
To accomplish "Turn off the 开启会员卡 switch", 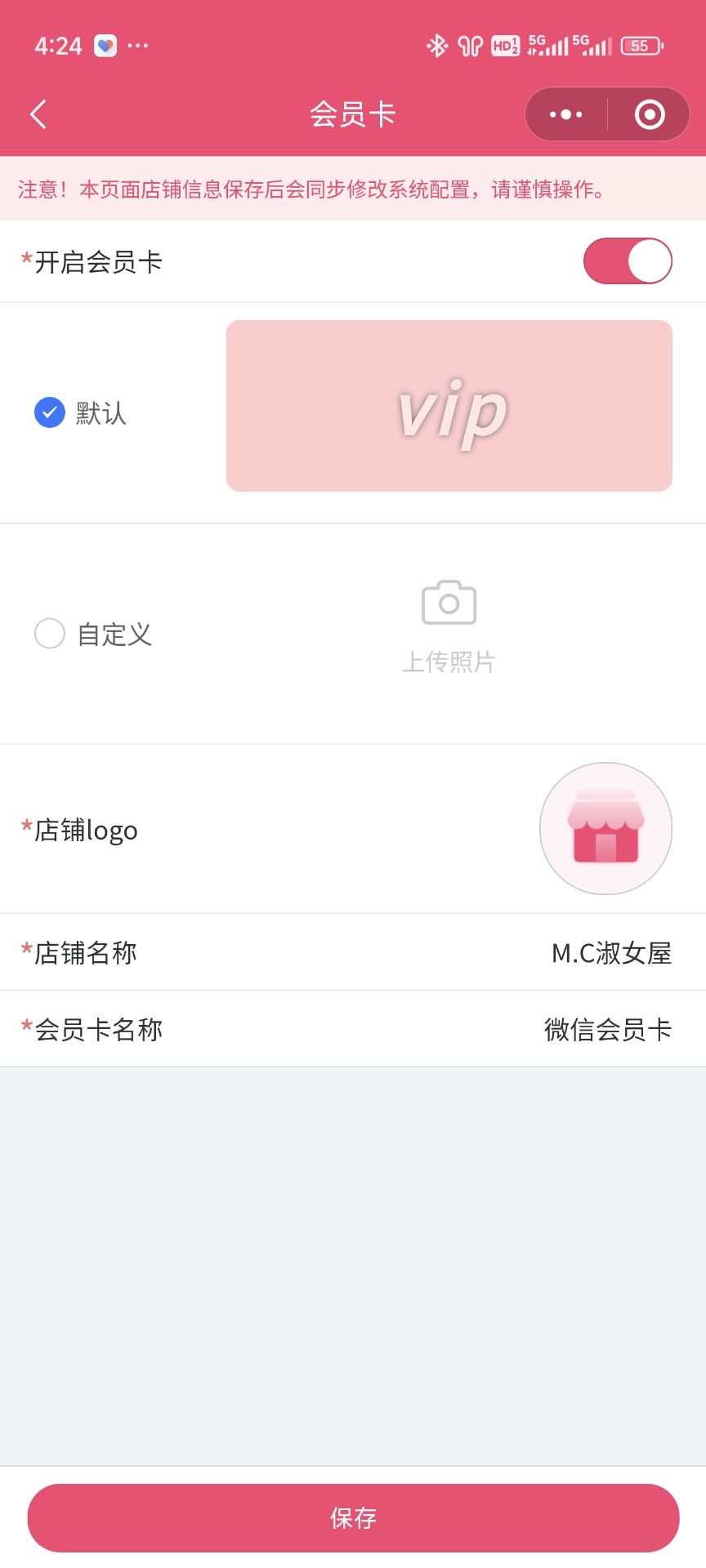I will (x=628, y=261).
